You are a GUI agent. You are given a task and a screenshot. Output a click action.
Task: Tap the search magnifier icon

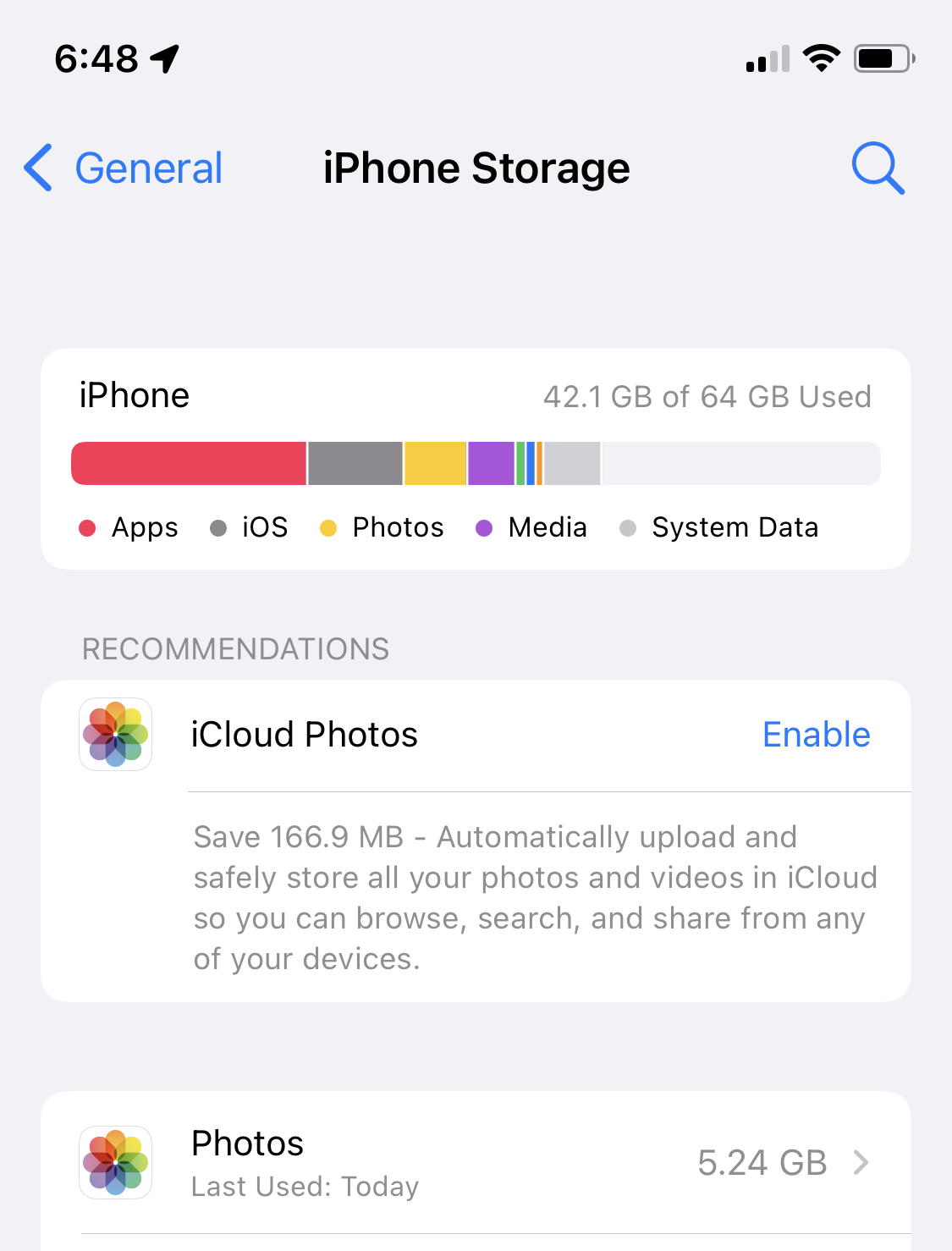click(x=878, y=168)
